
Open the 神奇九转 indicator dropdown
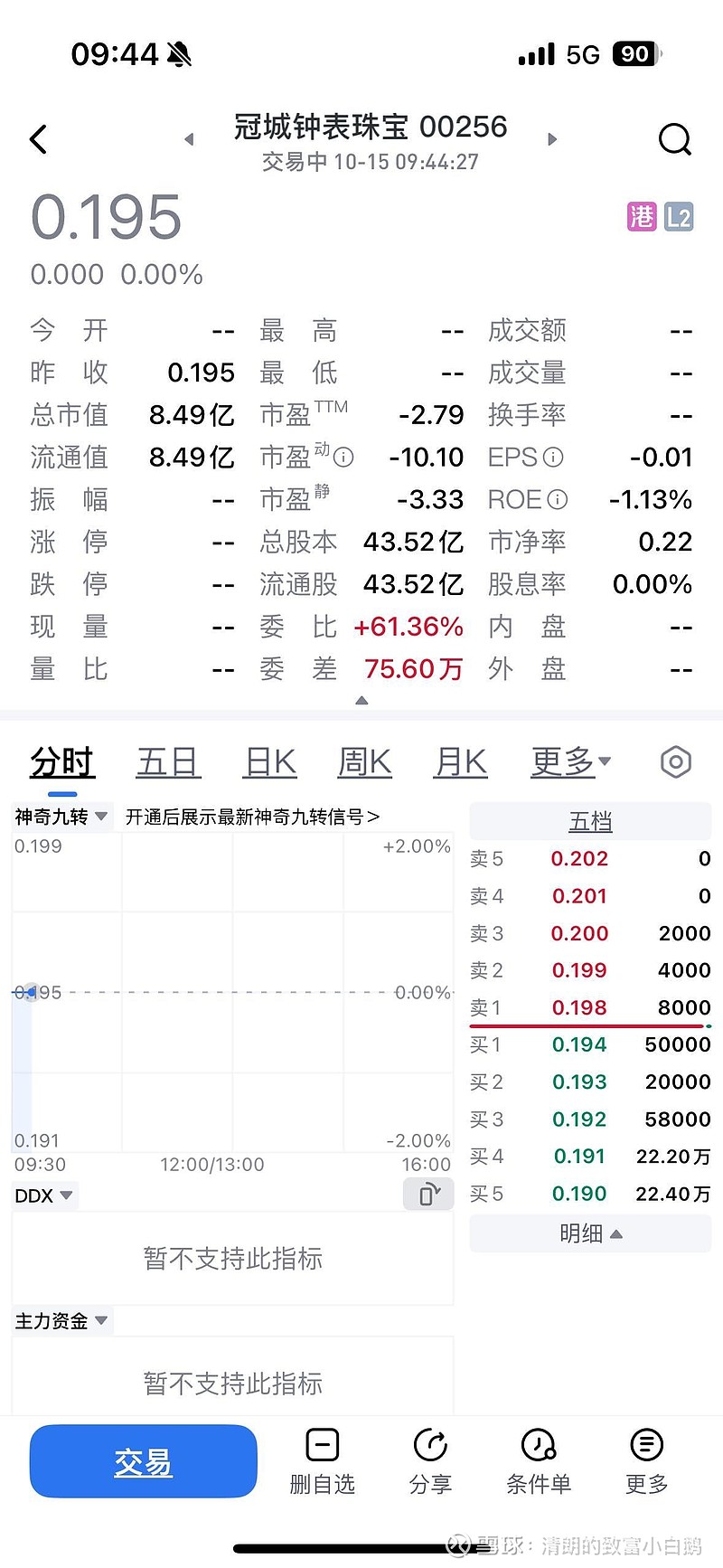tap(61, 817)
